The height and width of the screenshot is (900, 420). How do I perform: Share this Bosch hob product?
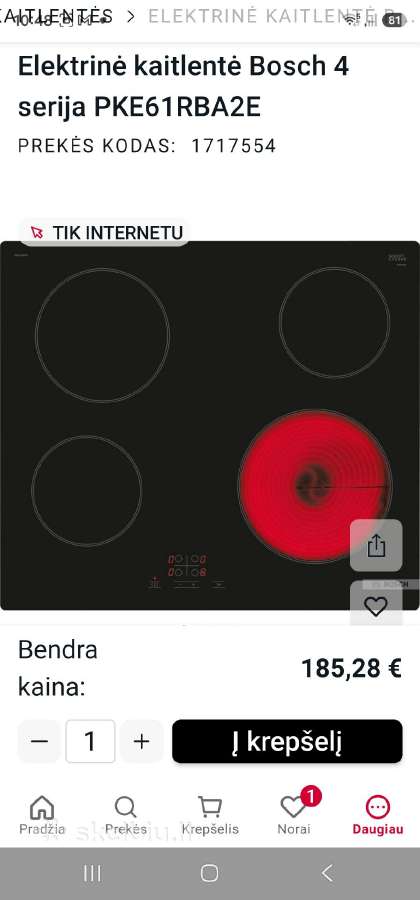[x=376, y=545]
